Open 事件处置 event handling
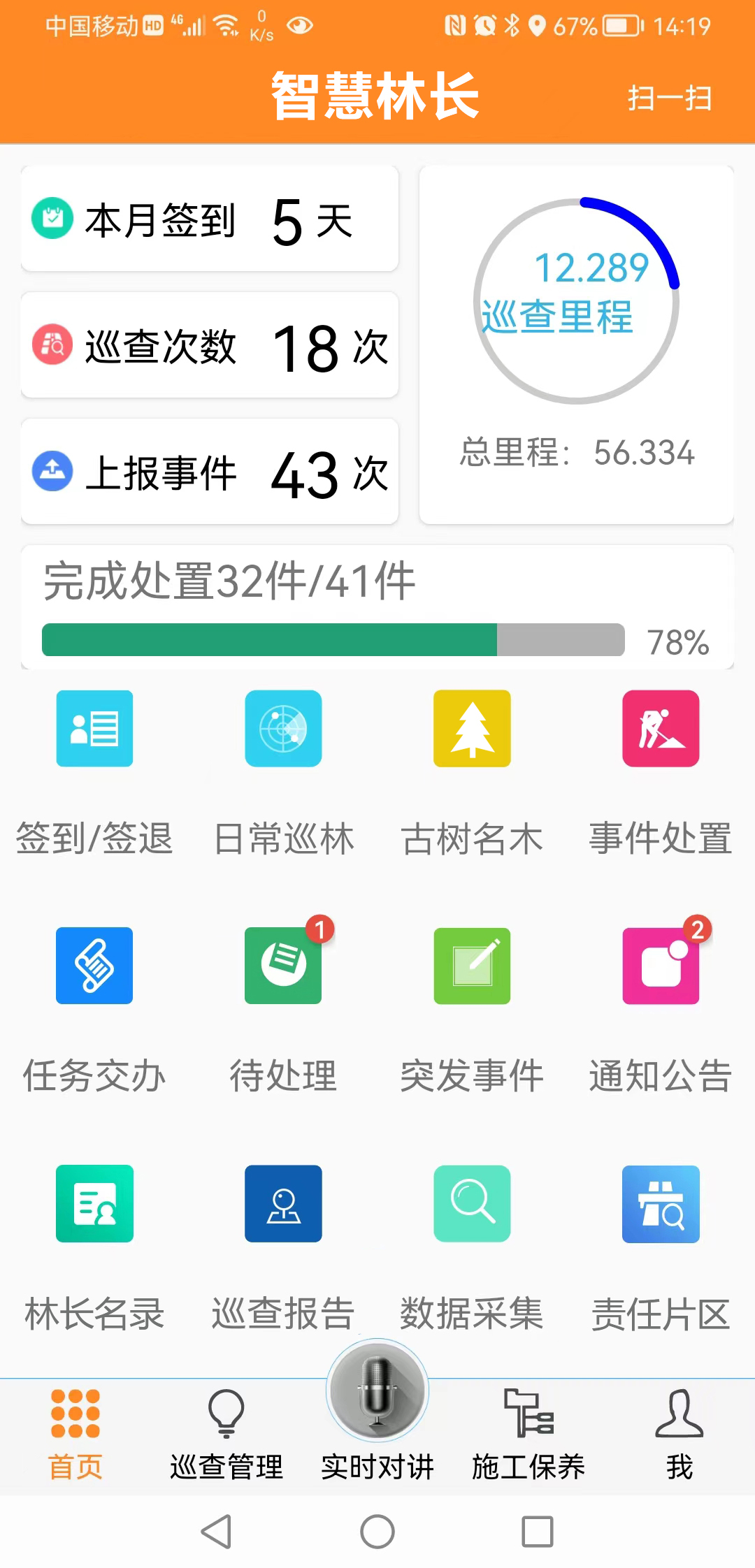The image size is (755, 1568). coord(661,729)
